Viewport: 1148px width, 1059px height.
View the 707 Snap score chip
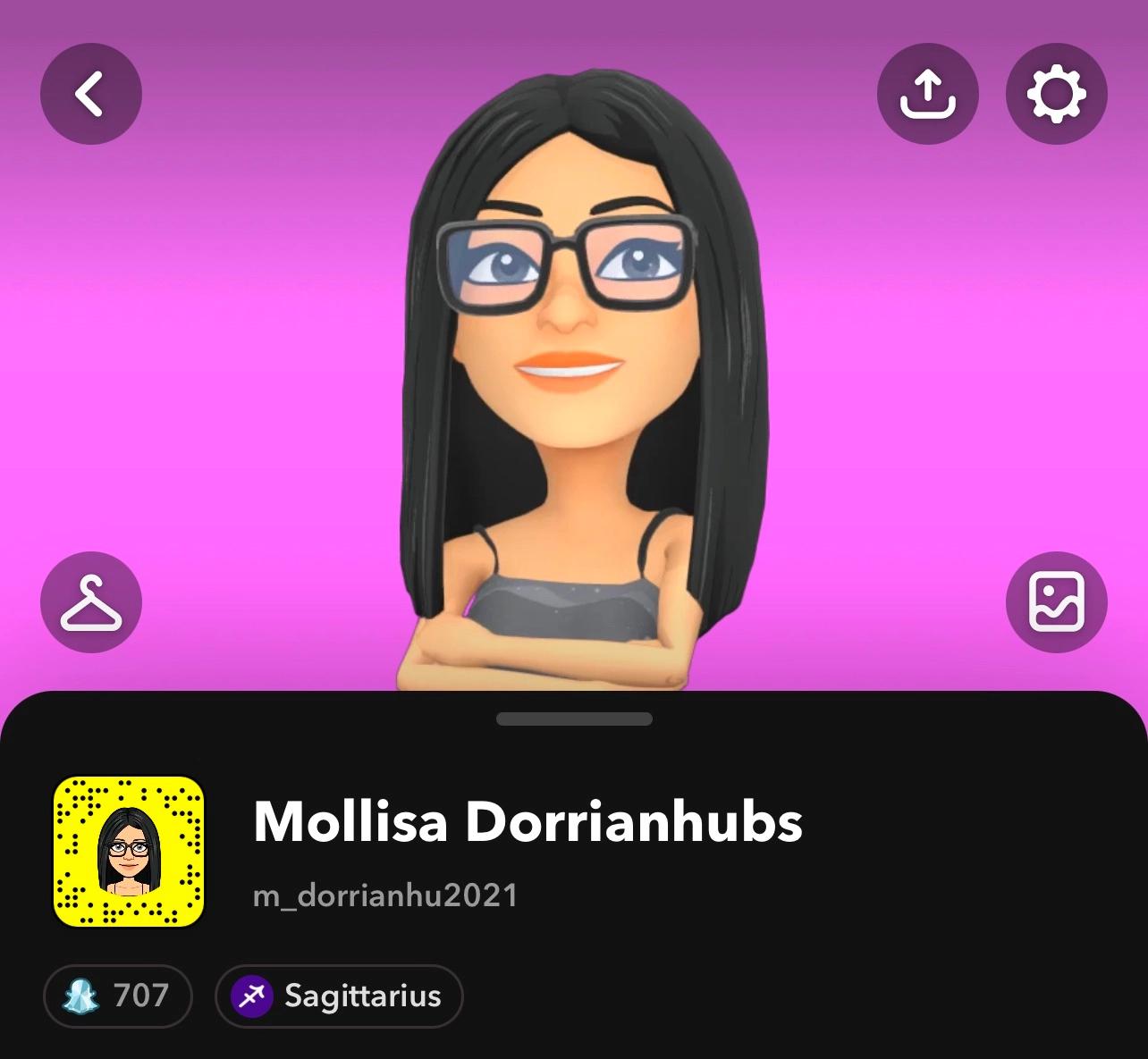click(117, 996)
